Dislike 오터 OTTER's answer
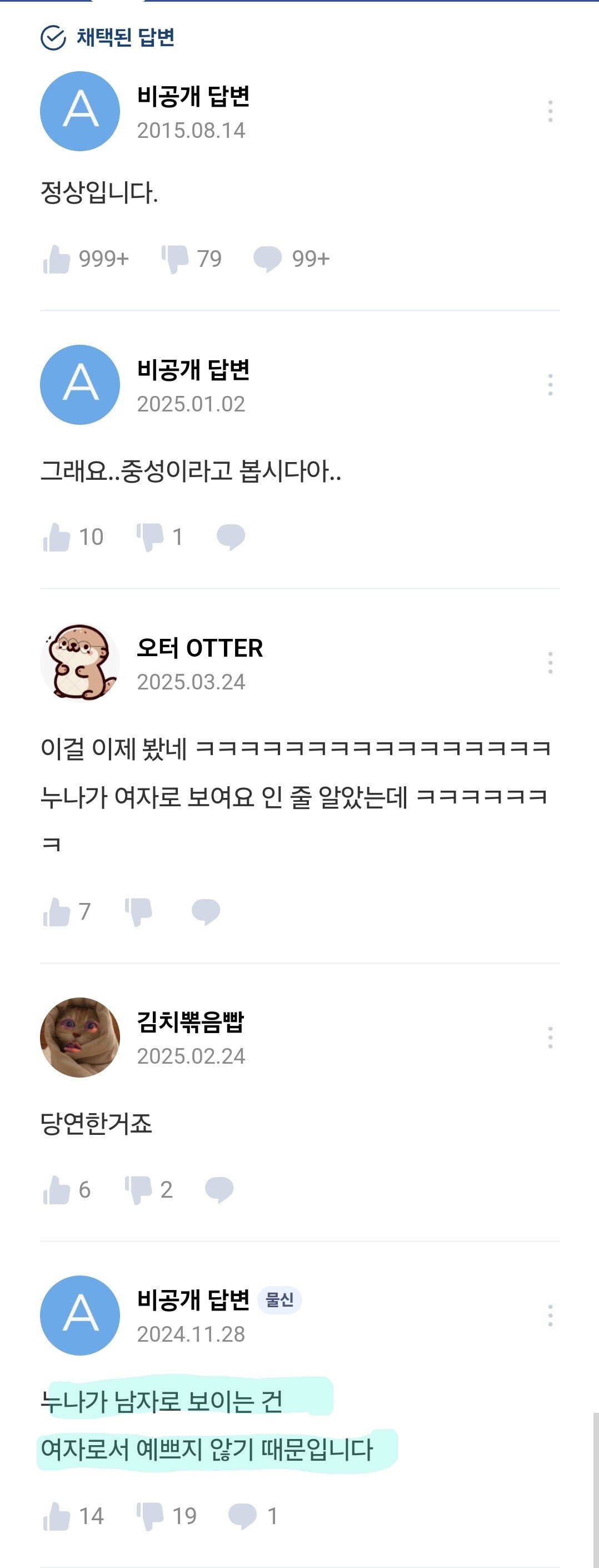599x1568 pixels. pyautogui.click(x=138, y=912)
